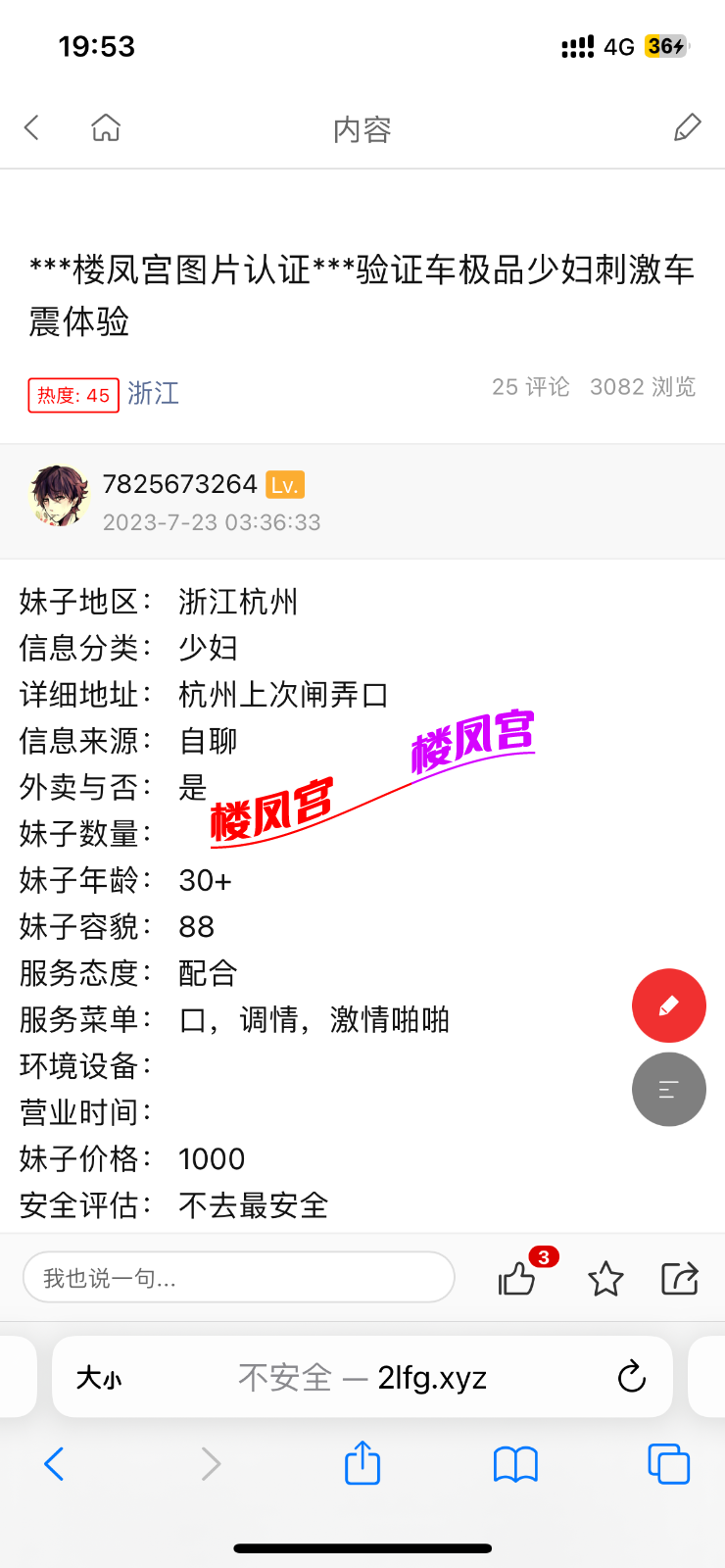Screen dimensions: 725x1568
Task: Favorite the post with the star icon
Action: [x=605, y=1278]
